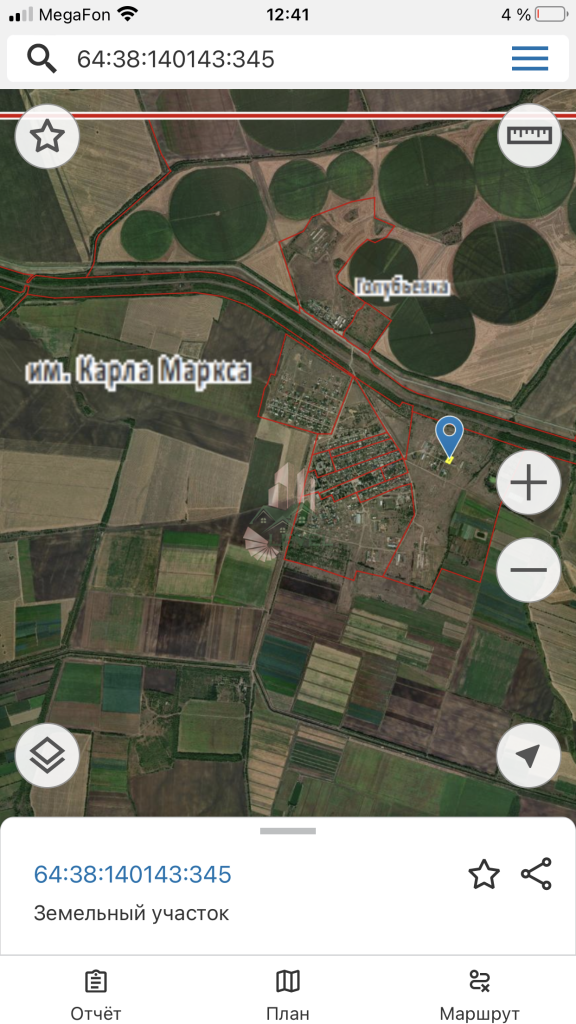This screenshot has width=576, height=1024.
Task: Center map on my location
Action: tap(528, 756)
